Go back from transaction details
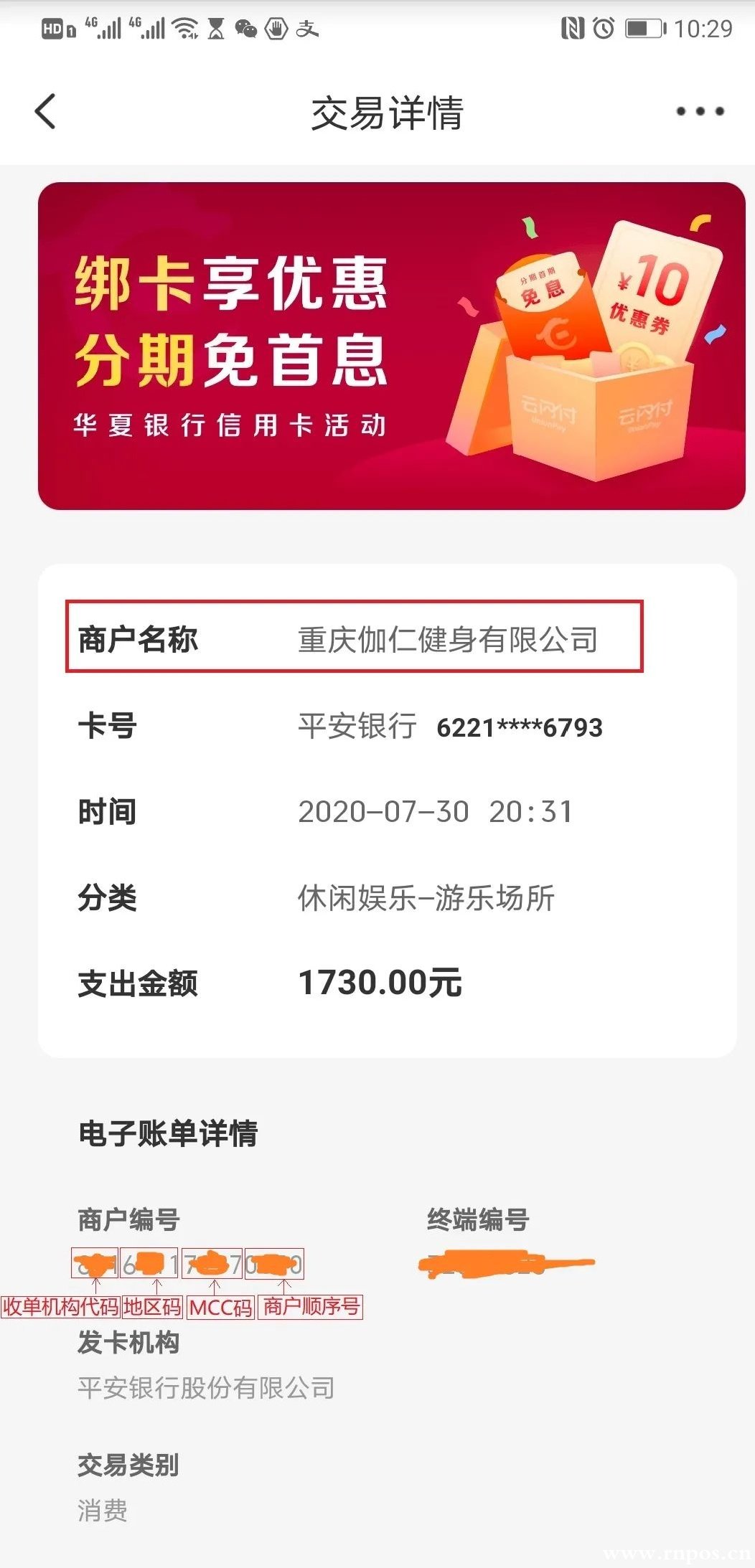 (x=45, y=112)
